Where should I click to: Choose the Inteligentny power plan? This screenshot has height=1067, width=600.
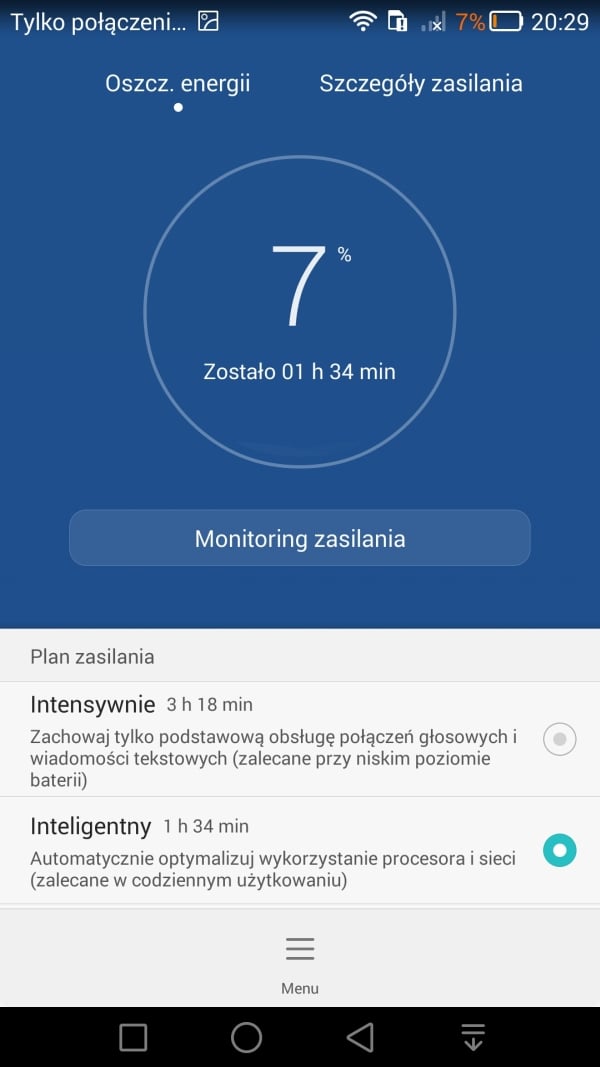(300, 851)
